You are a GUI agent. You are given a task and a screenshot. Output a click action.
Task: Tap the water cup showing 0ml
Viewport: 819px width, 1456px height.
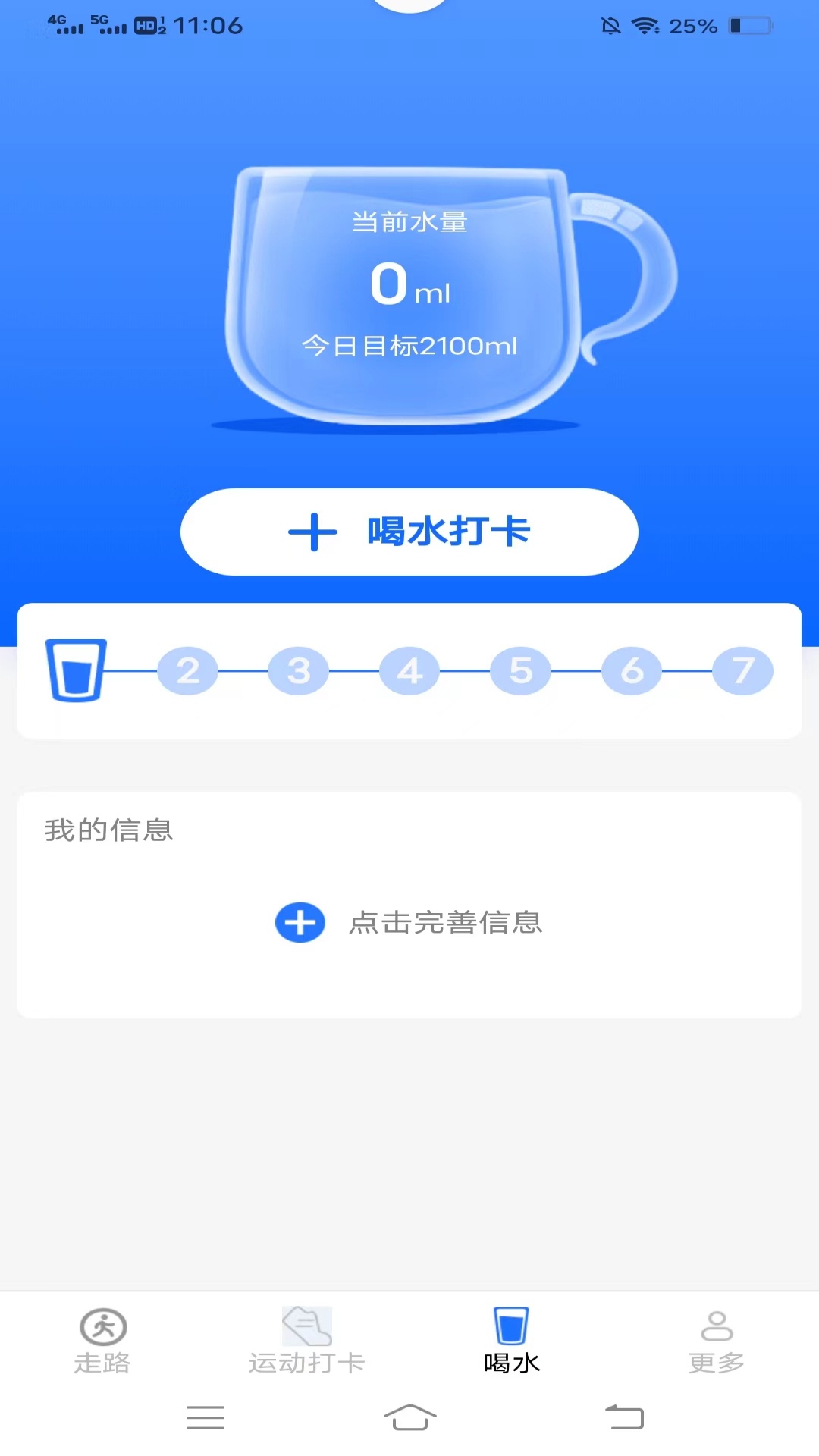(409, 288)
